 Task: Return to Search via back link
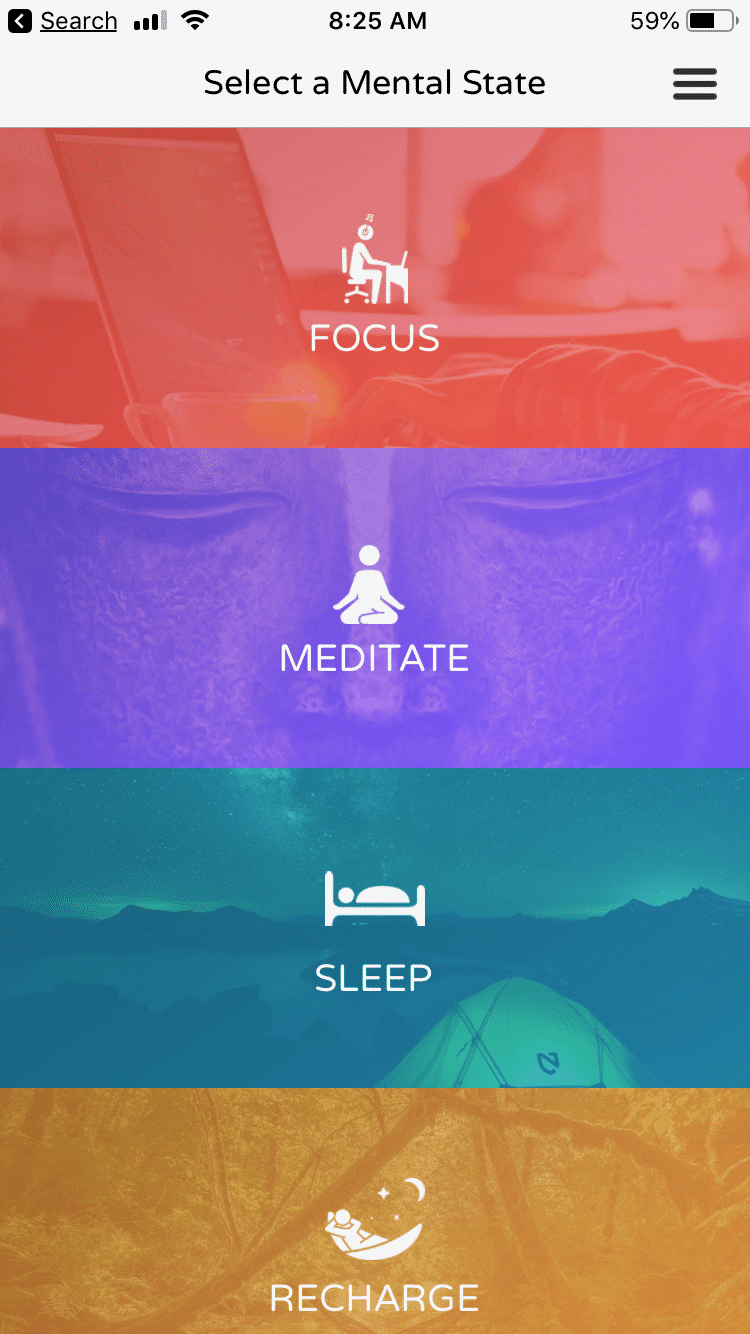[62, 21]
